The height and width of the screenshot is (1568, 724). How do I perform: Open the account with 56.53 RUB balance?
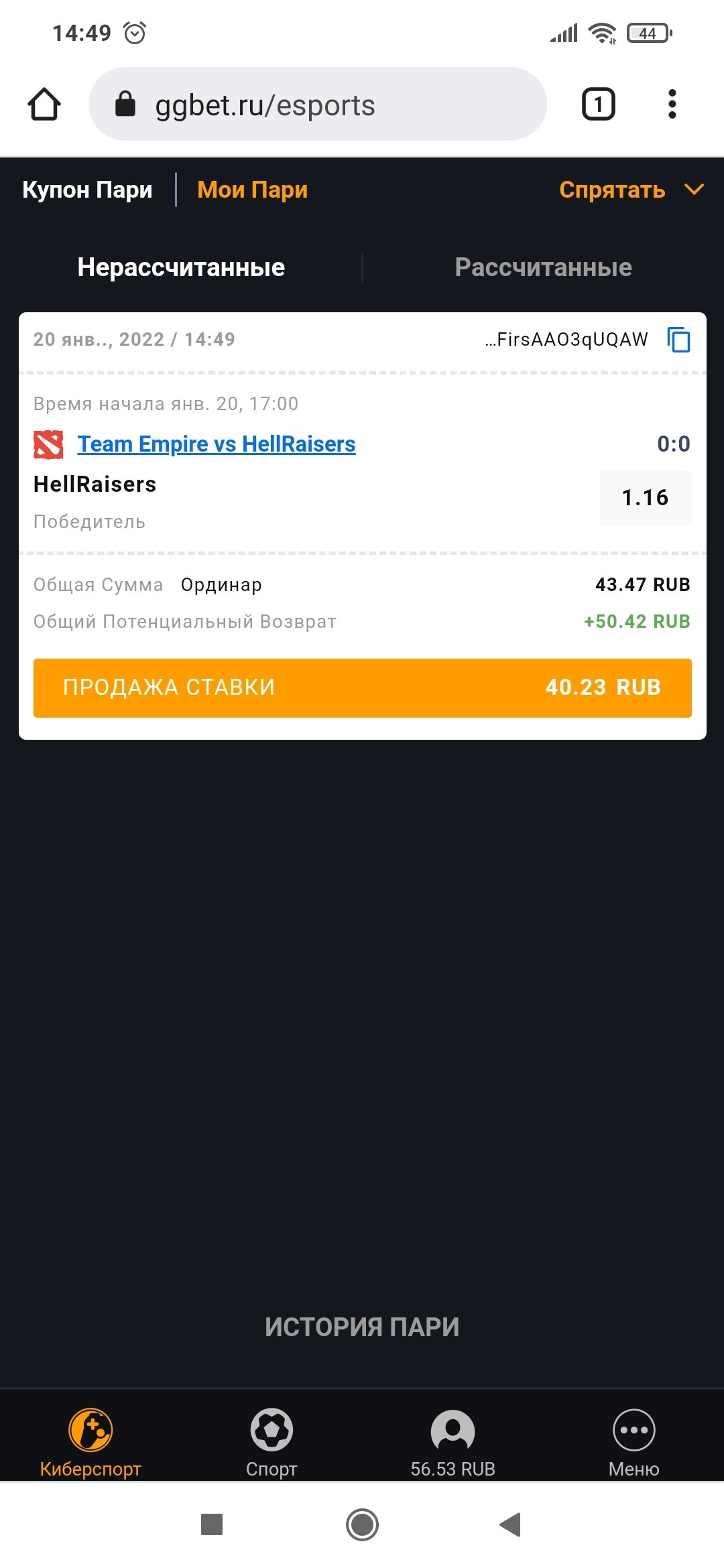452,1442
